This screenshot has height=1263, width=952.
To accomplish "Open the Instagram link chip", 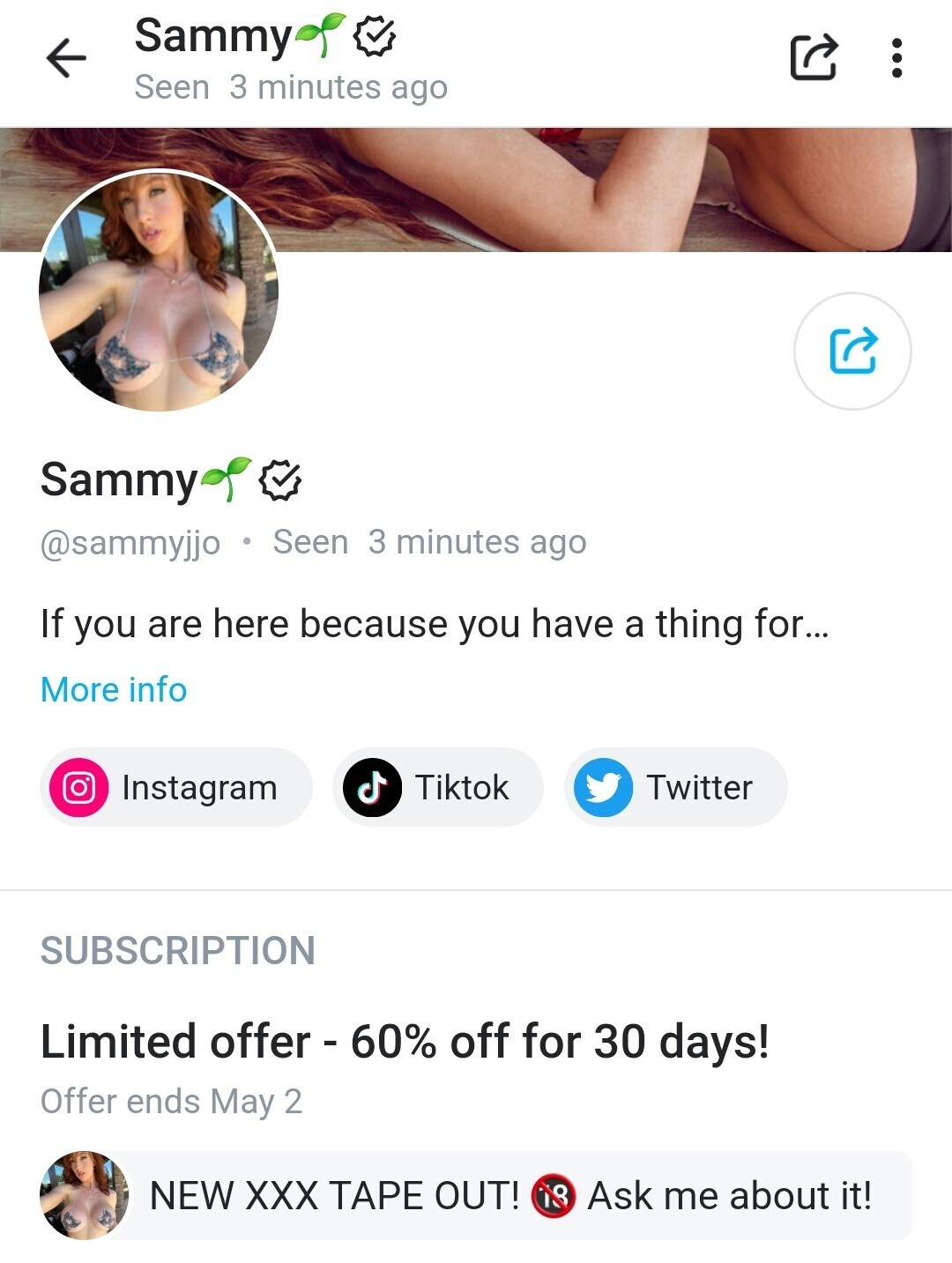I will 176,787.
